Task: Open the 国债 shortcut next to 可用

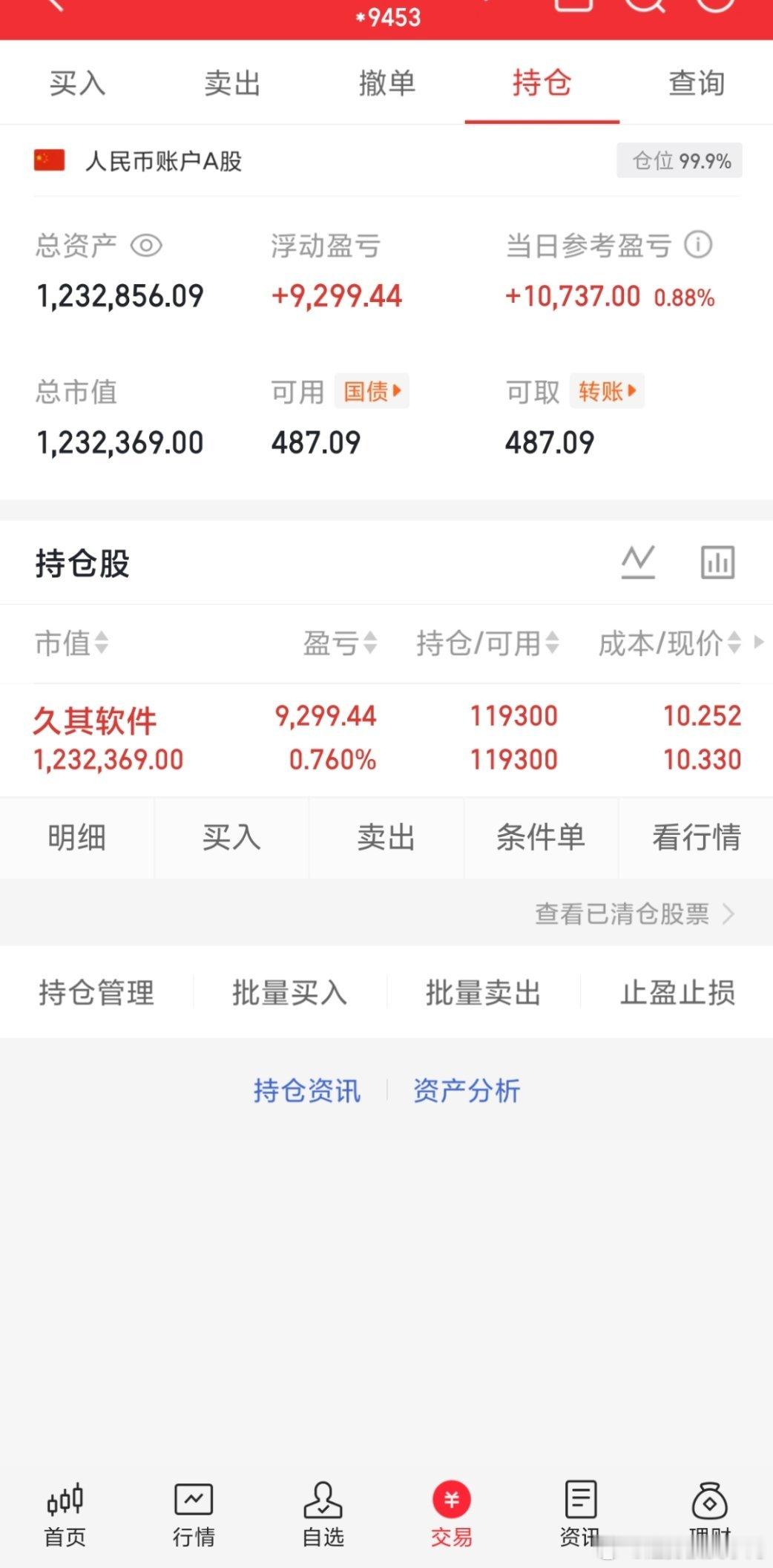Action: click(371, 390)
